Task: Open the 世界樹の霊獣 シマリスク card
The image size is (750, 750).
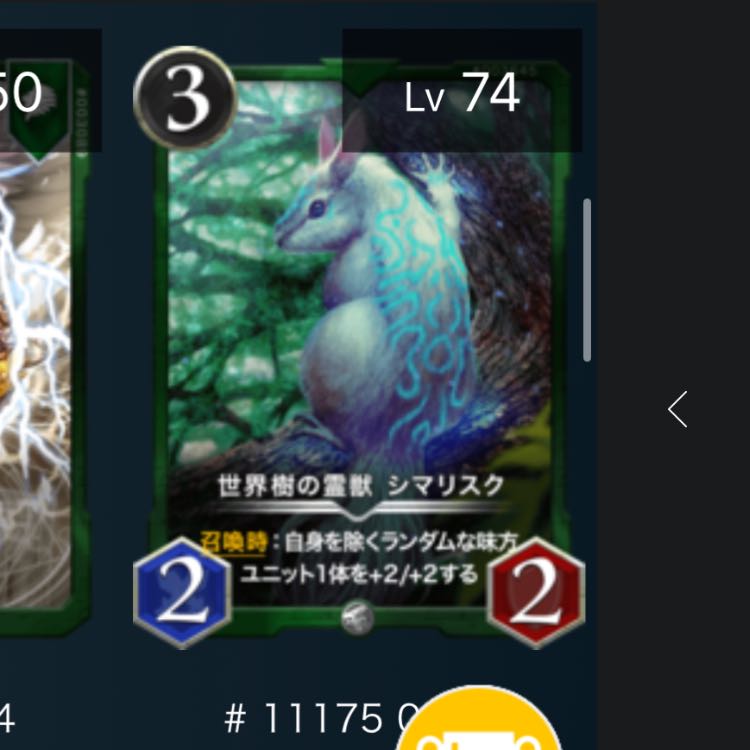Action: [360, 340]
